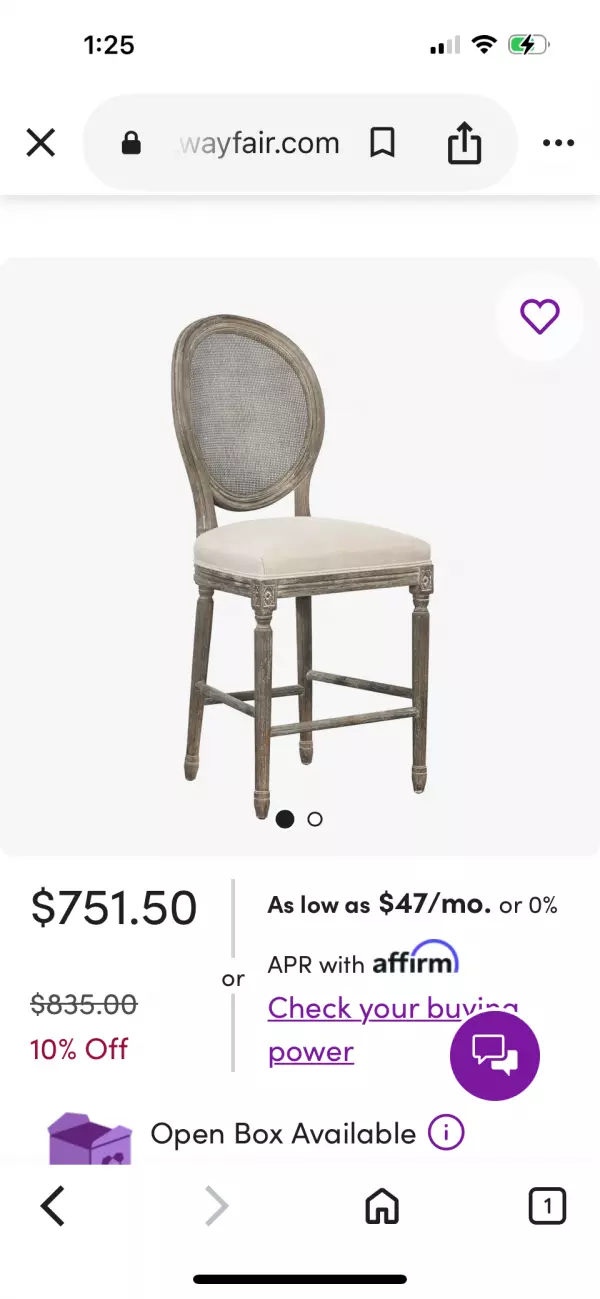Image resolution: width=600 pixels, height=1299 pixels.
Task: Share this product page
Action: click(x=464, y=144)
